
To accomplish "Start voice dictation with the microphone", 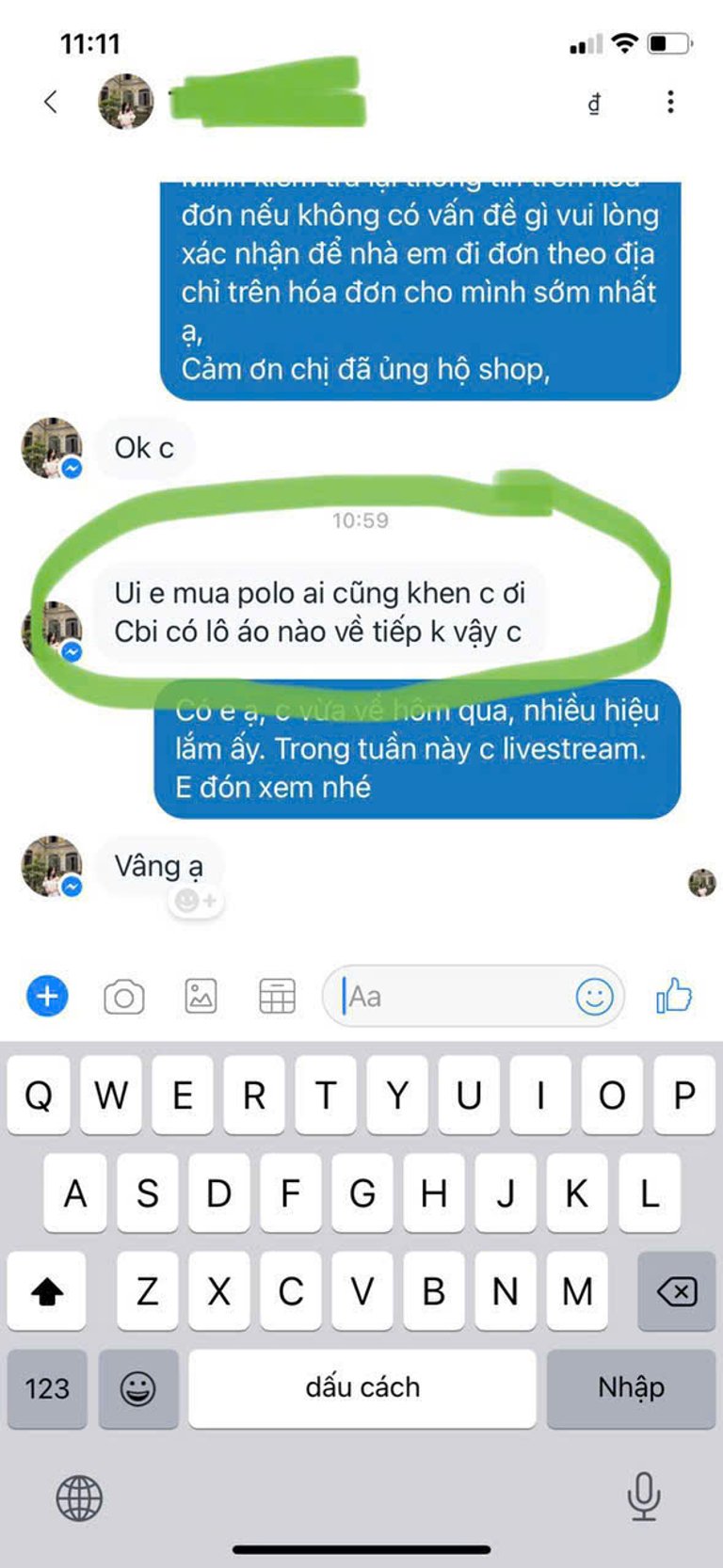I will [x=644, y=1496].
